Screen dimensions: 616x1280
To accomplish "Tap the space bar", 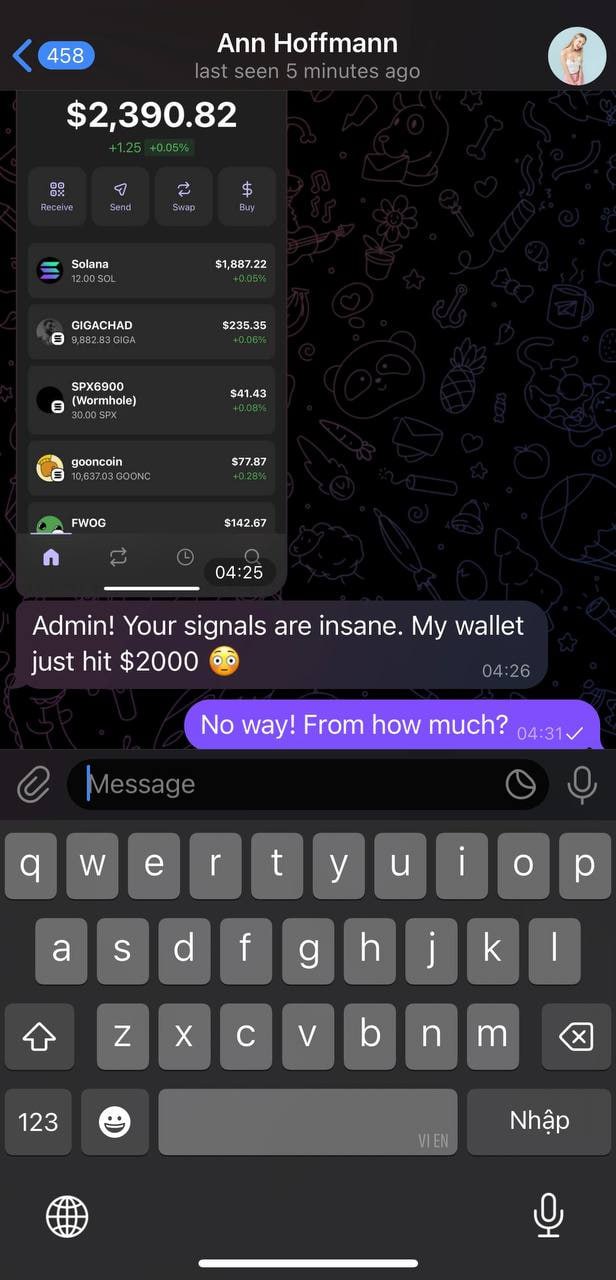I will click(307, 1122).
